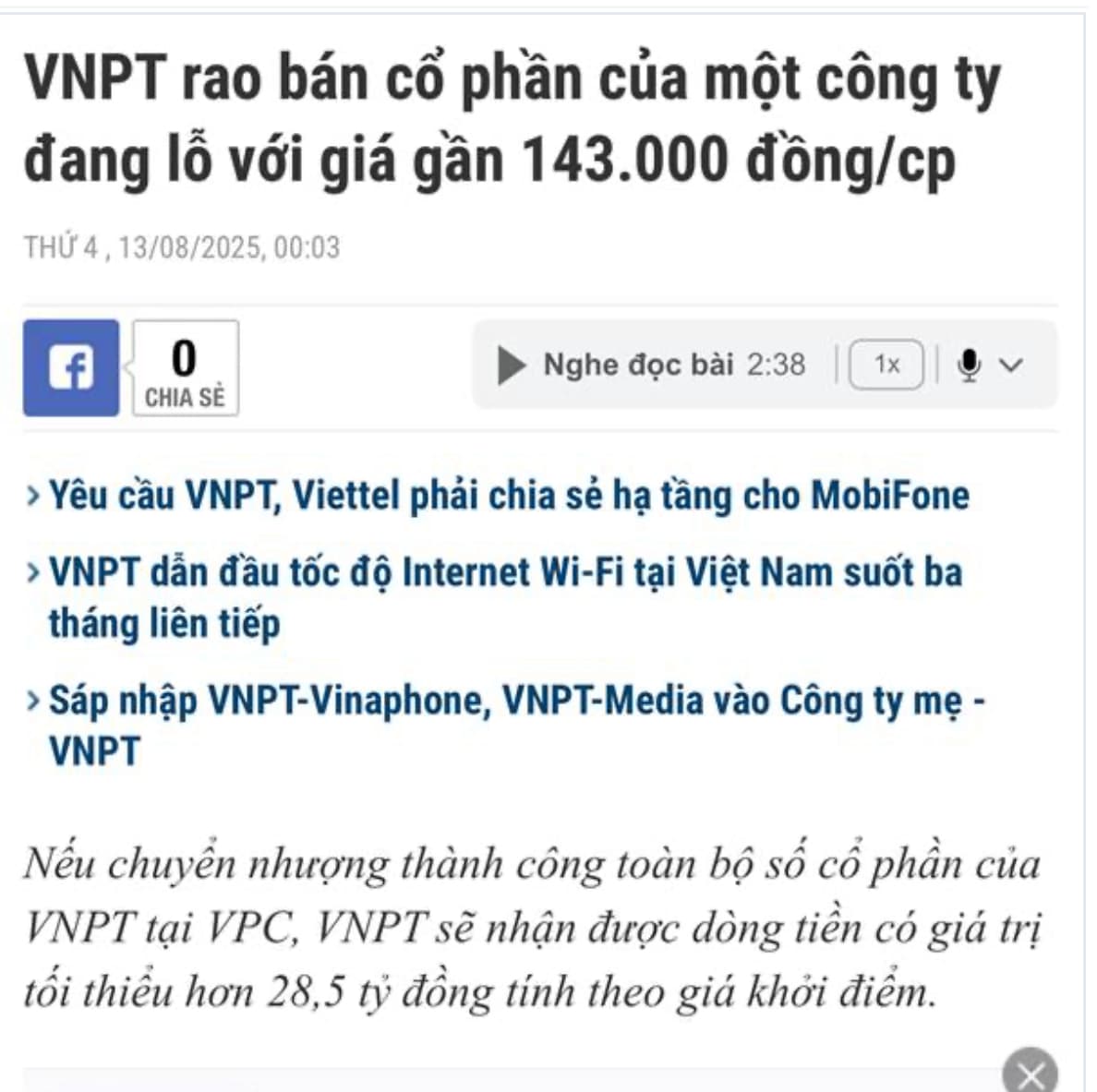
Task: Dismiss the banner with the X button
Action: coord(1030,1073)
